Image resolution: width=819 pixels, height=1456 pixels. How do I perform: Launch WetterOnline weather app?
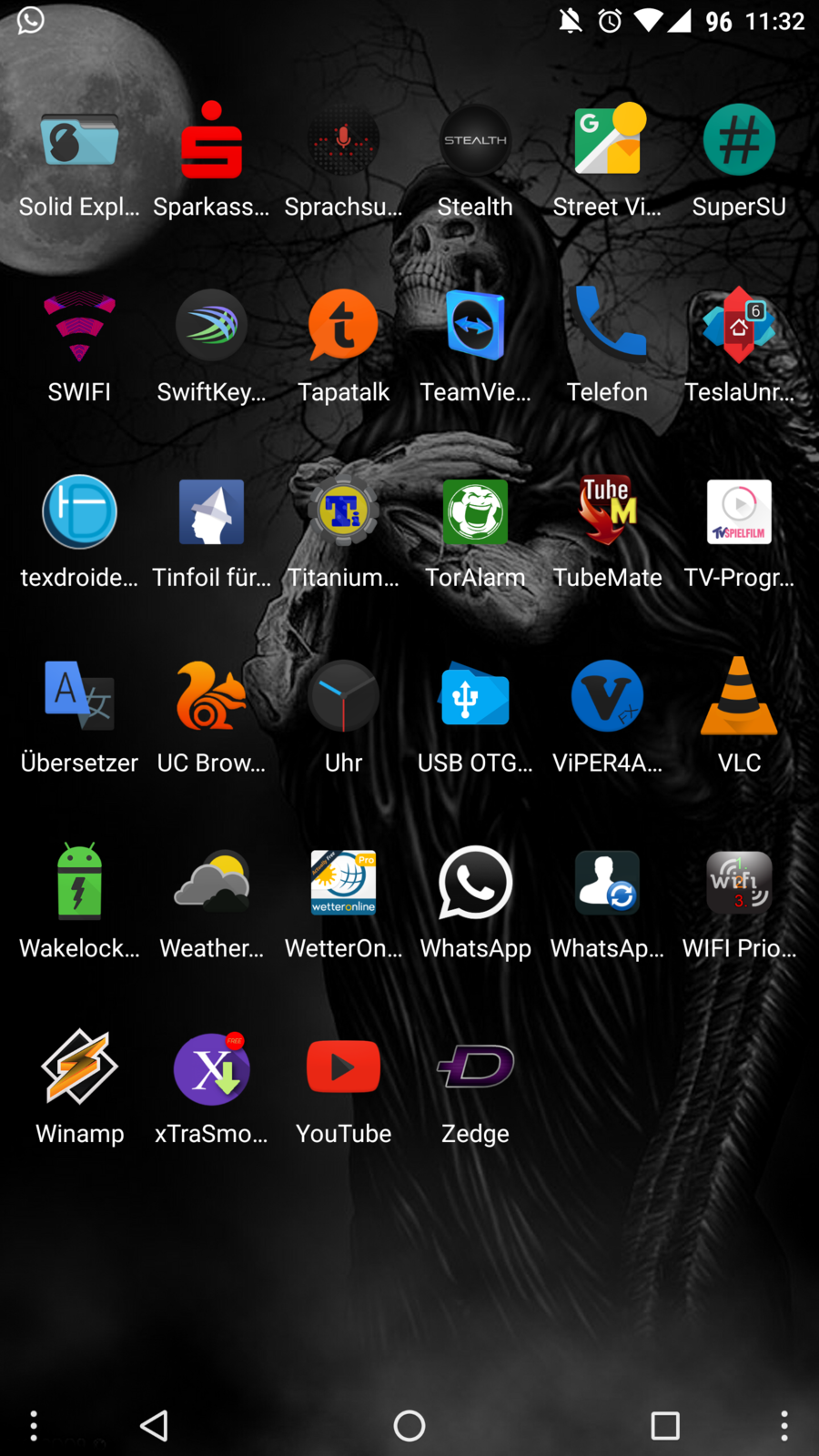343,883
